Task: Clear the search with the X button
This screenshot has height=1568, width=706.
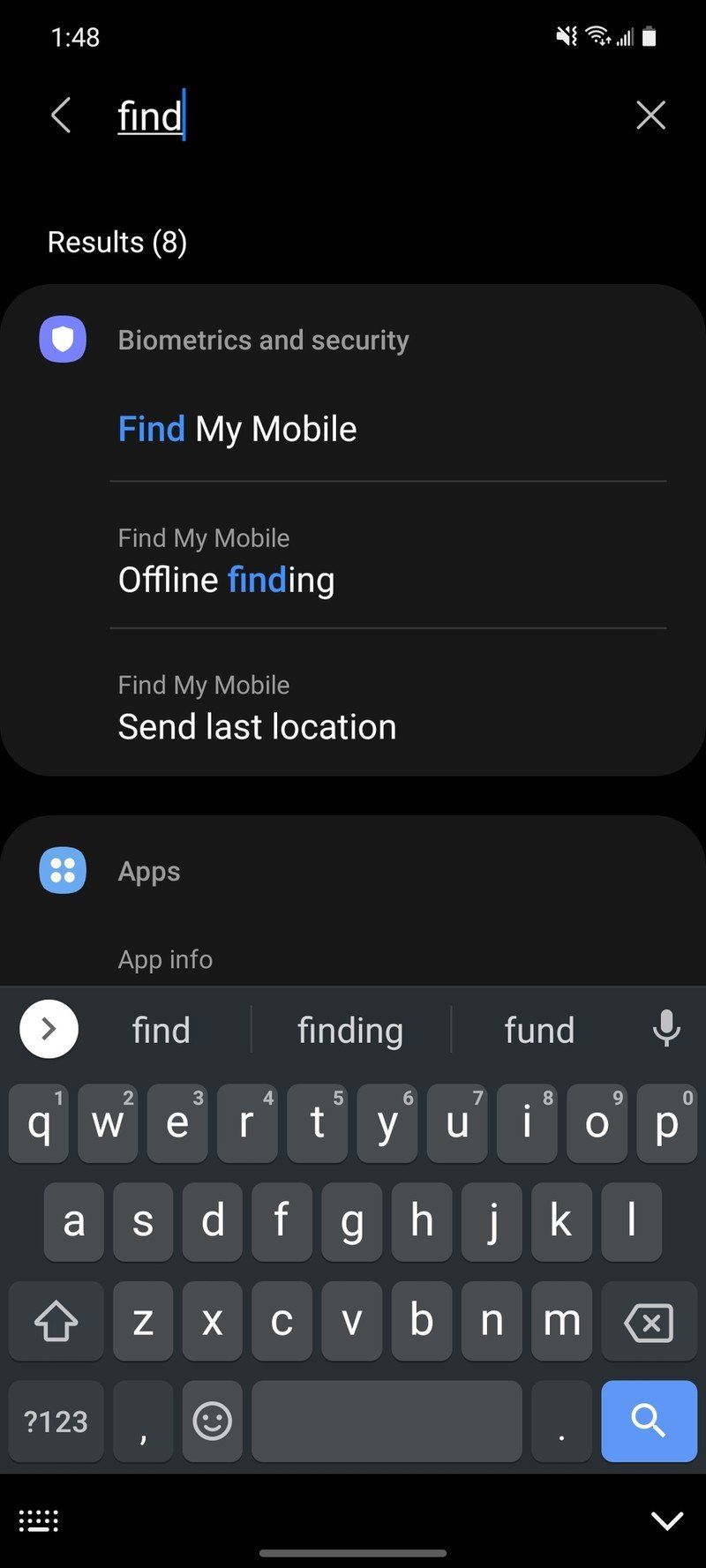Action: click(651, 116)
